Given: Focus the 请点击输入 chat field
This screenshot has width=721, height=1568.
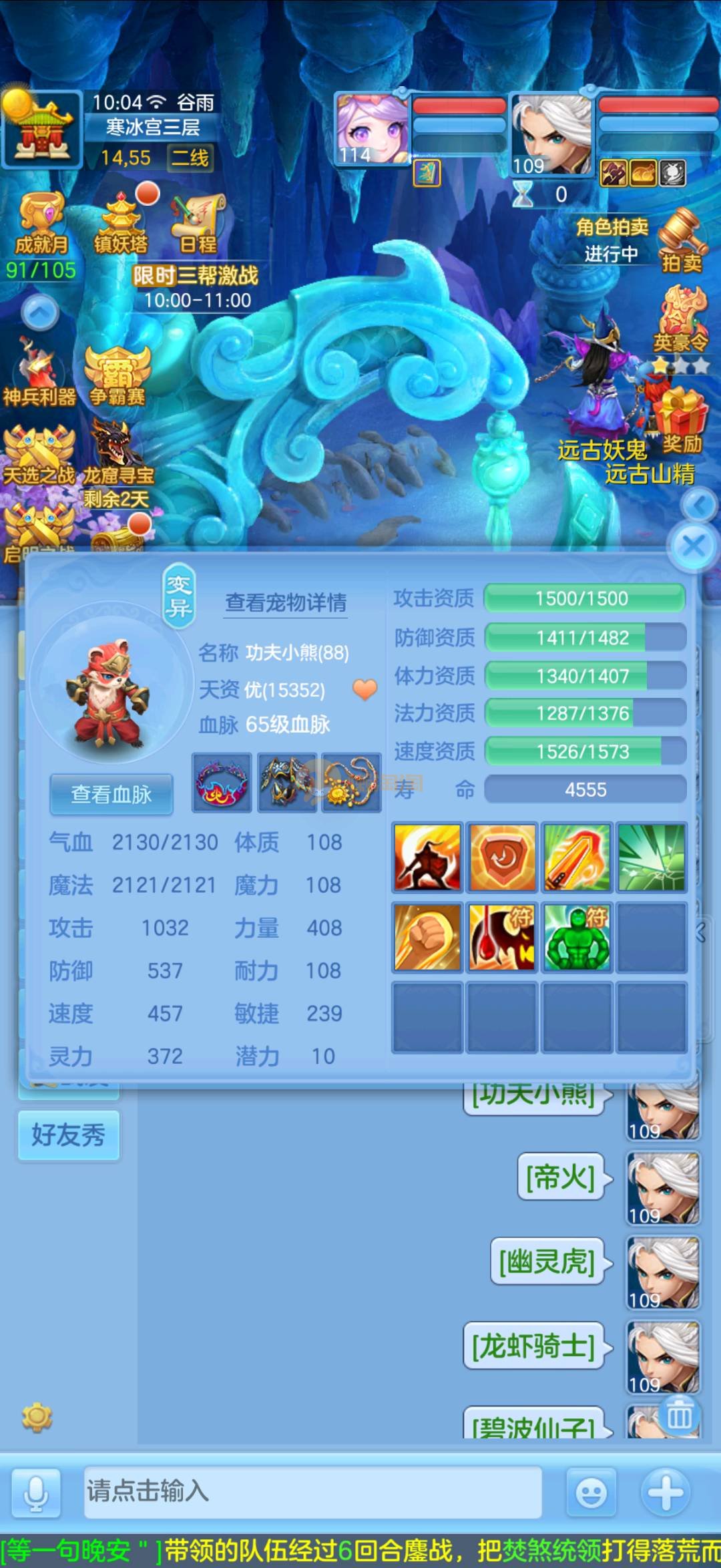Looking at the screenshot, I should (312, 1493).
